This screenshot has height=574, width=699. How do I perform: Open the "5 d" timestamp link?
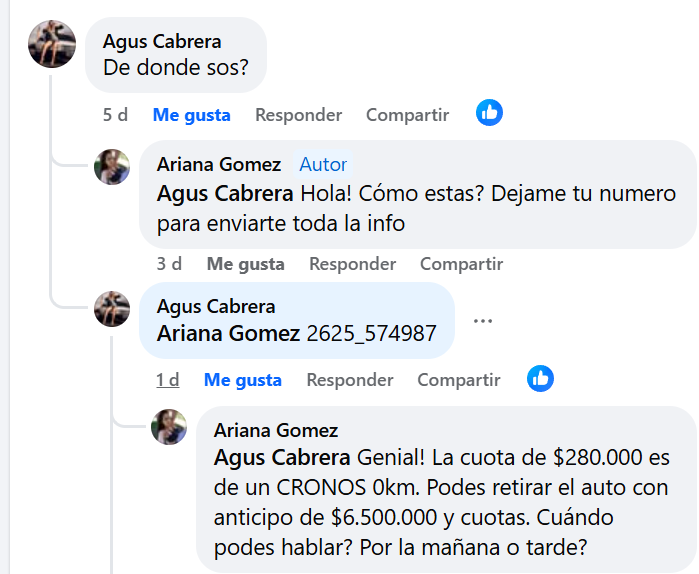coord(115,115)
